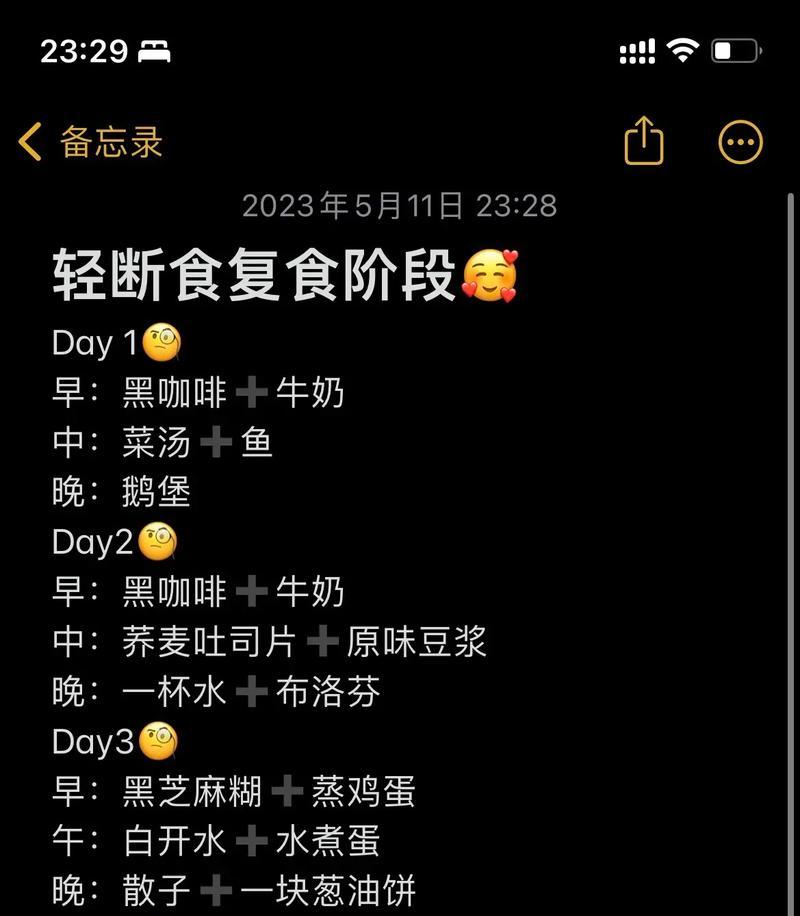The width and height of the screenshot is (800, 916).
Task: Open the Share sheet icon
Action: tap(644, 141)
